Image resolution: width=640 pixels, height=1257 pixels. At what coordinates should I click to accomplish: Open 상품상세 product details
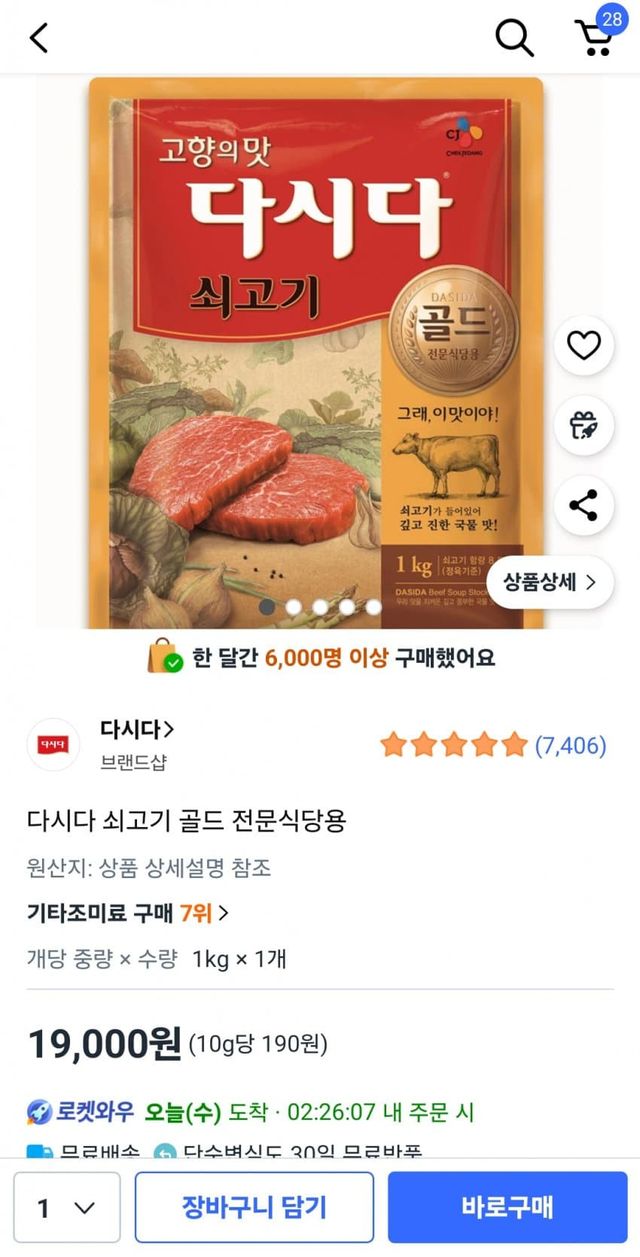pos(549,582)
